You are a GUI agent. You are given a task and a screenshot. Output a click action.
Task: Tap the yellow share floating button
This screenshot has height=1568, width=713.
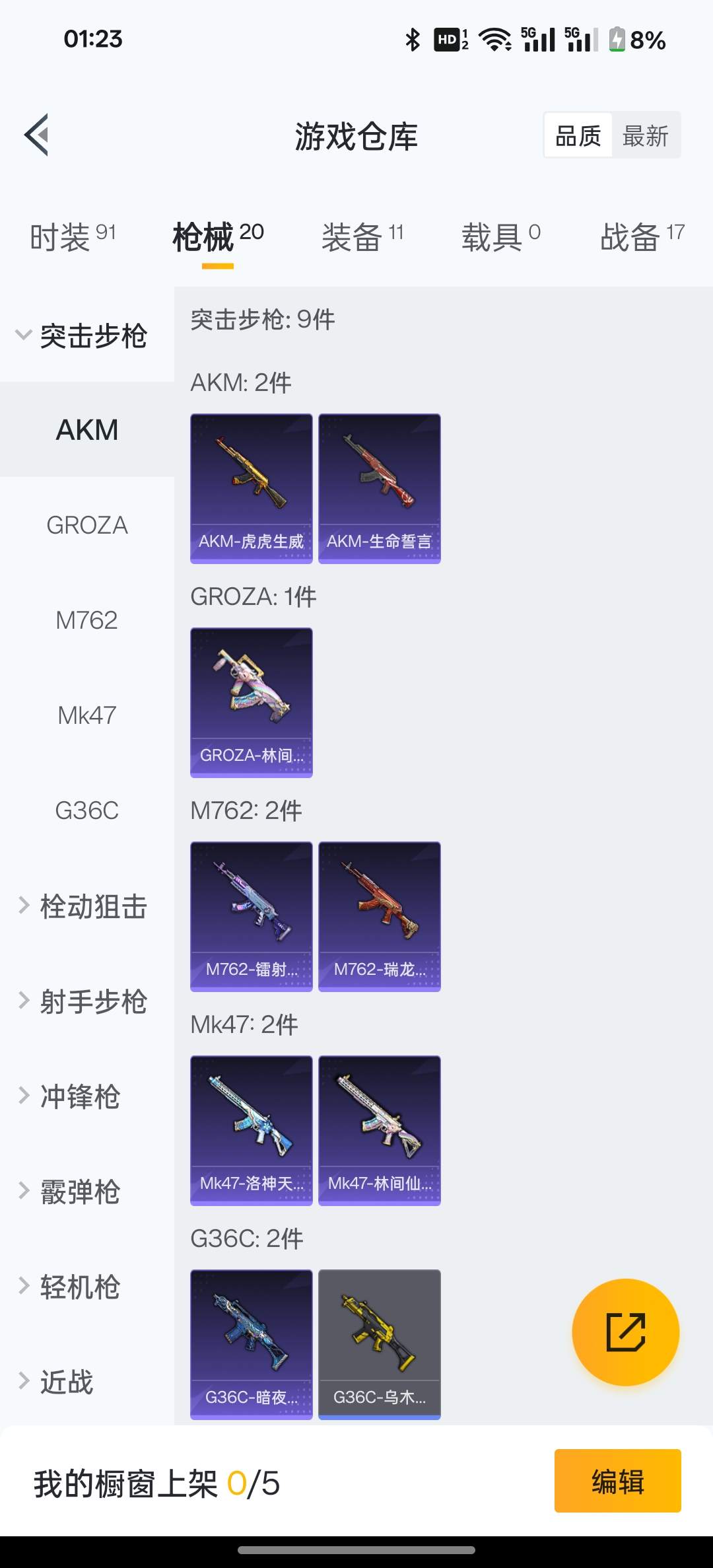pos(625,1332)
